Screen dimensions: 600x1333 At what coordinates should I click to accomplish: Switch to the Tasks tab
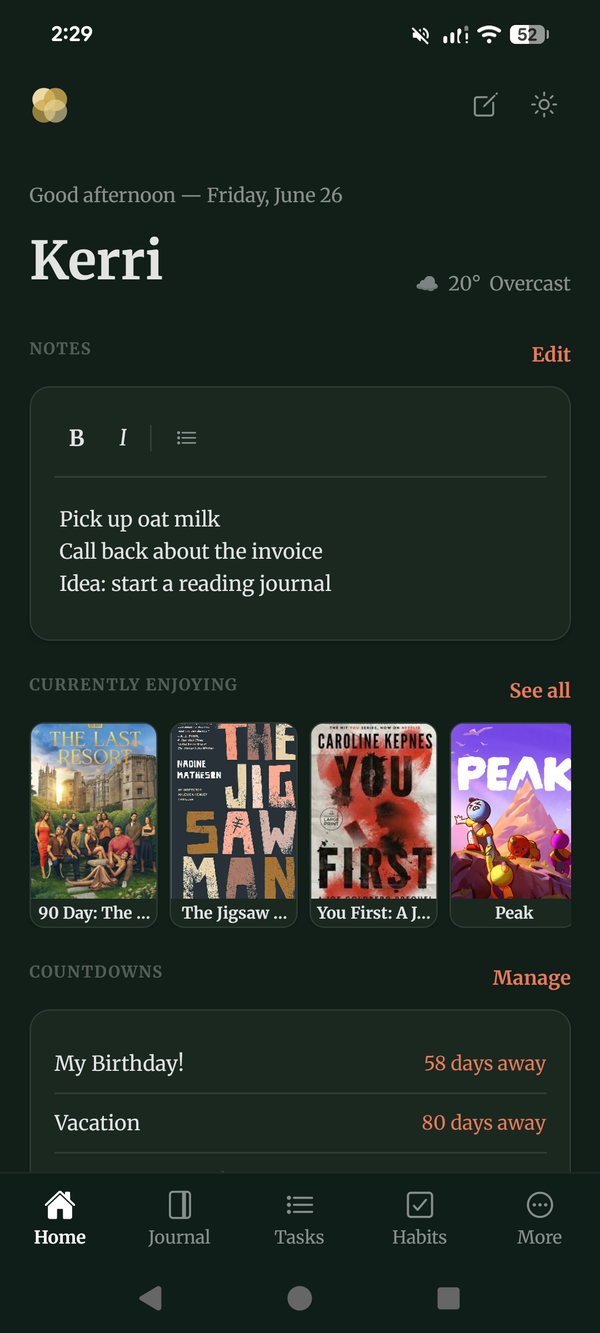click(x=299, y=1218)
